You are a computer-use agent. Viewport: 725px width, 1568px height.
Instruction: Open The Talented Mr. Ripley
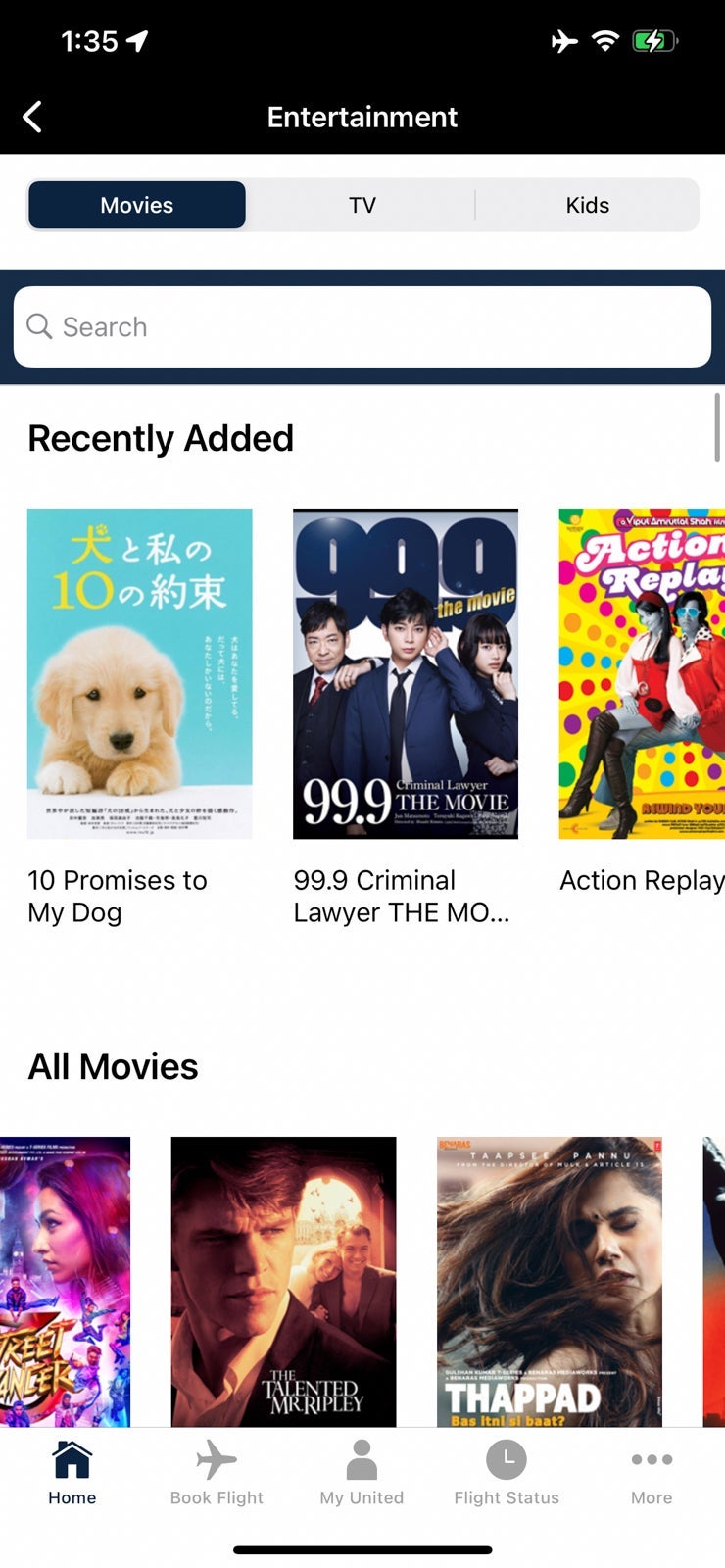[x=283, y=1280]
